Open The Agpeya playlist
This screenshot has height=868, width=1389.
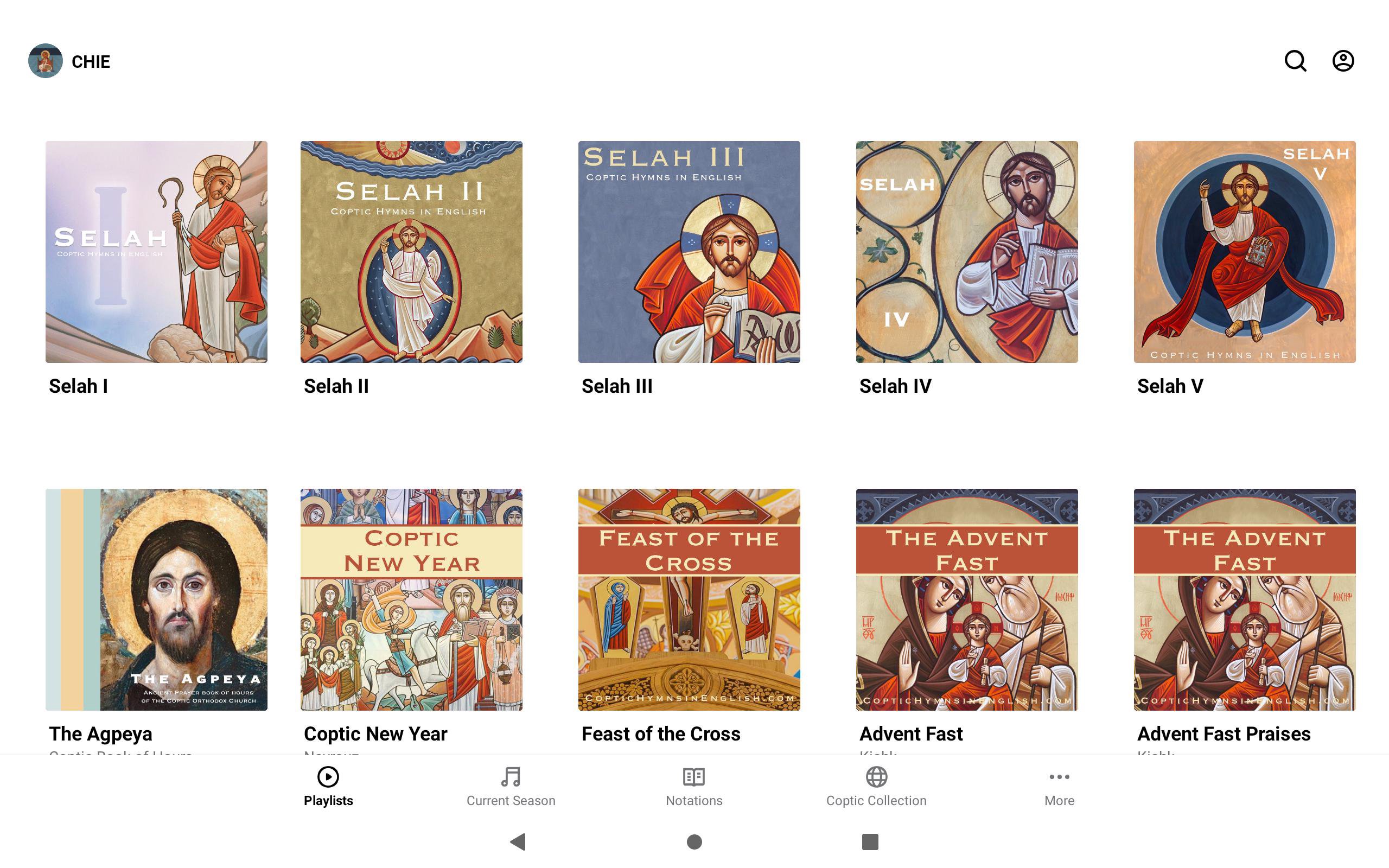click(x=156, y=599)
